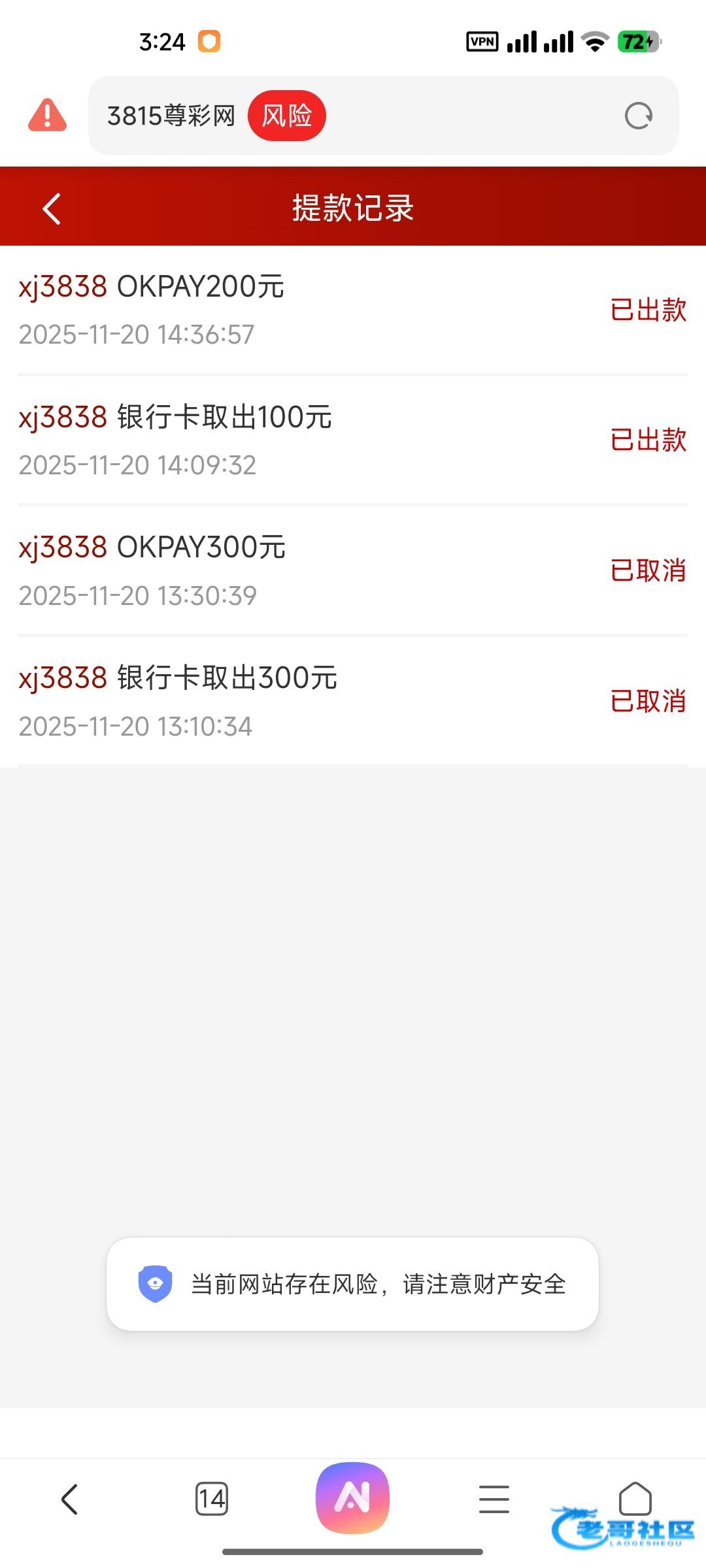Image resolution: width=706 pixels, height=1568 pixels.
Task: Open the browser hamburger menu
Action: pos(494,1498)
